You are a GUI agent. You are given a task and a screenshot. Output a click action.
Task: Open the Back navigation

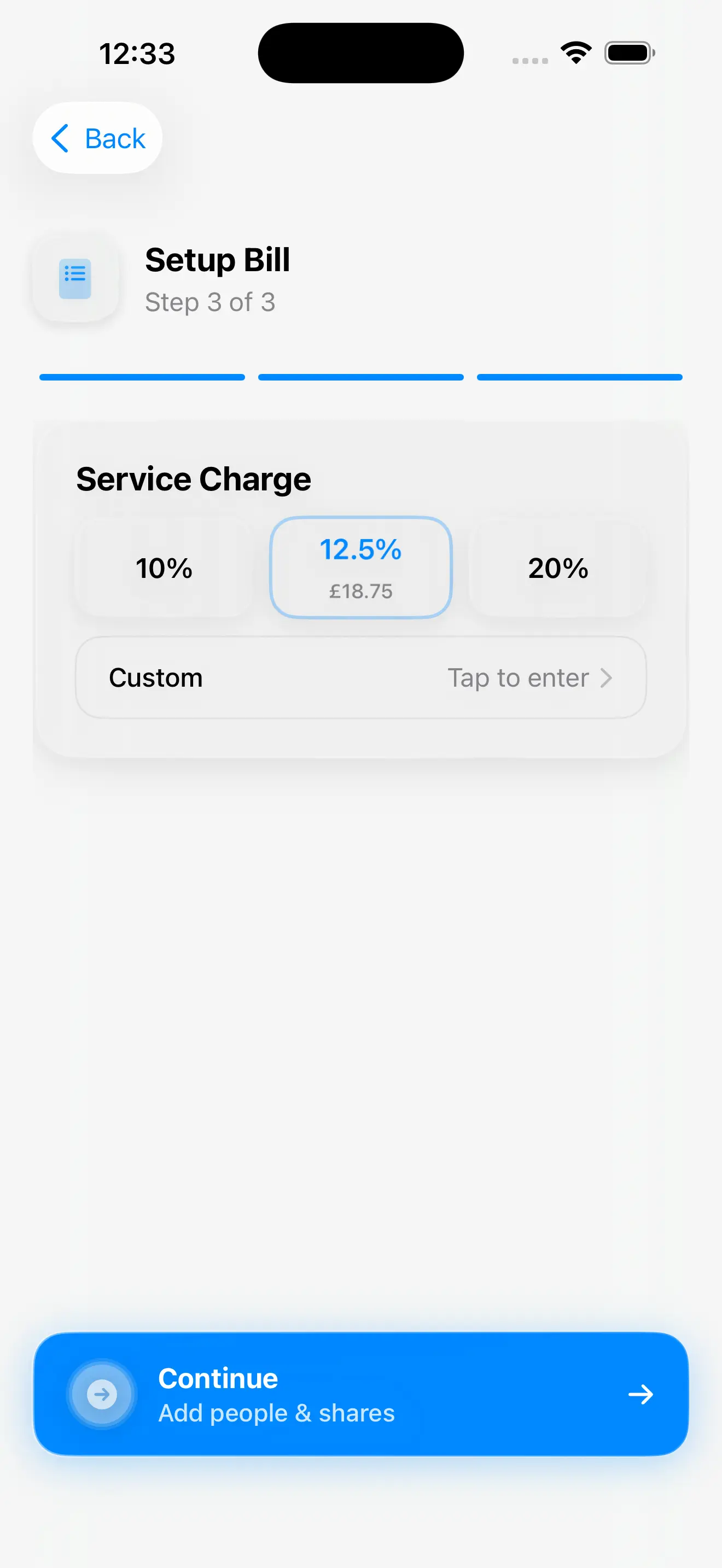coord(97,138)
